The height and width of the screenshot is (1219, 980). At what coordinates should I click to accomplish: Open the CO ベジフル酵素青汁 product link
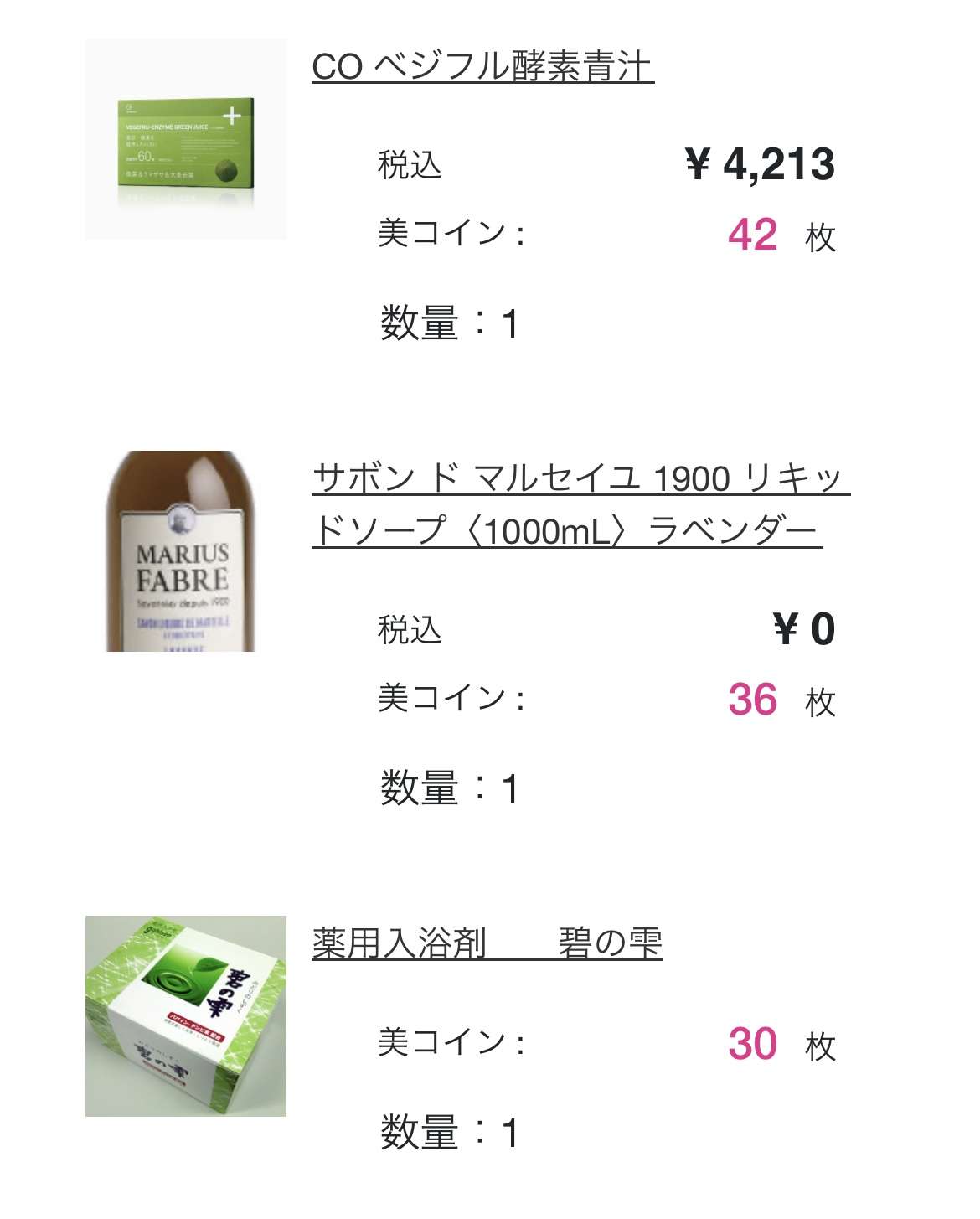click(482, 67)
